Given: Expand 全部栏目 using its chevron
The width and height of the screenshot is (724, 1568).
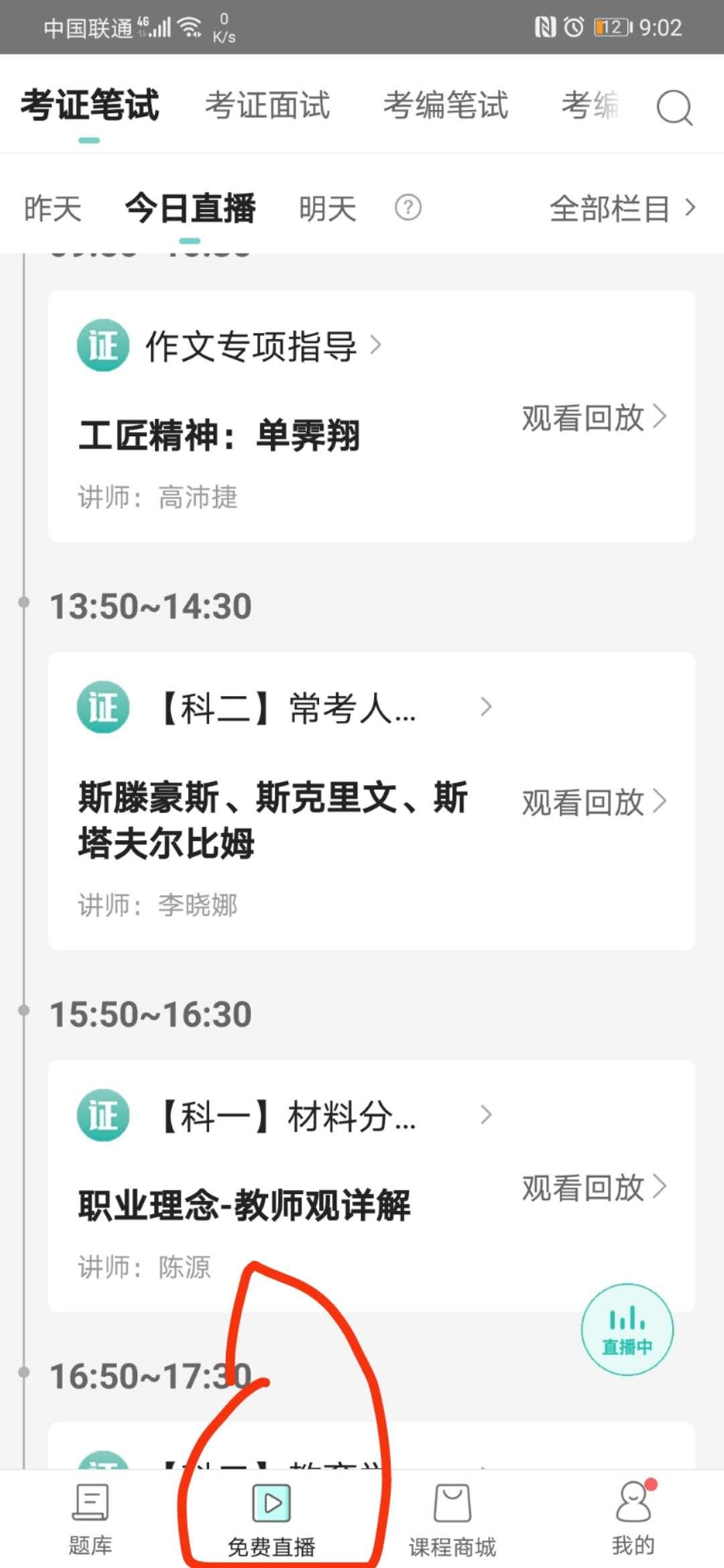Looking at the screenshot, I should (x=691, y=208).
